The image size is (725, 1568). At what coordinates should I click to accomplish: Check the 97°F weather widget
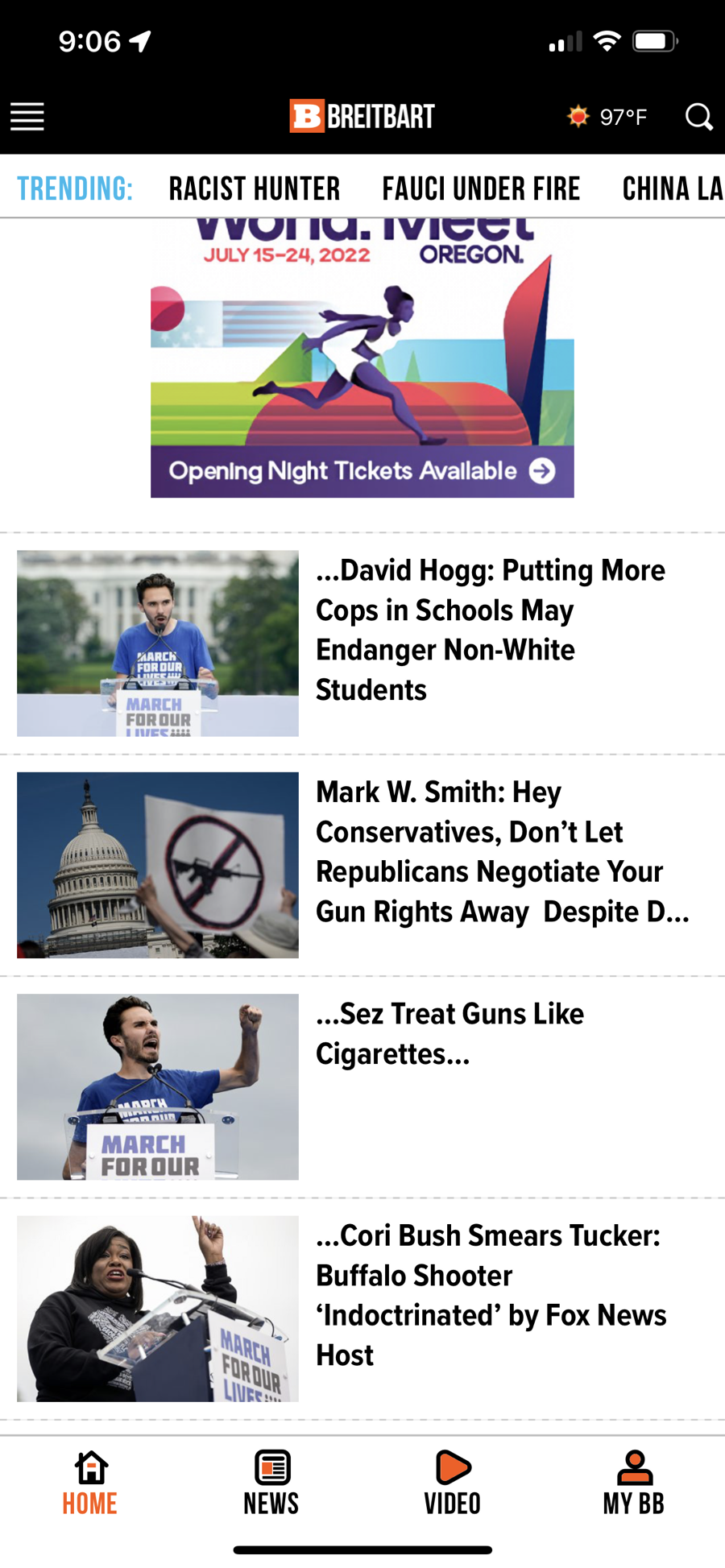coord(608,117)
